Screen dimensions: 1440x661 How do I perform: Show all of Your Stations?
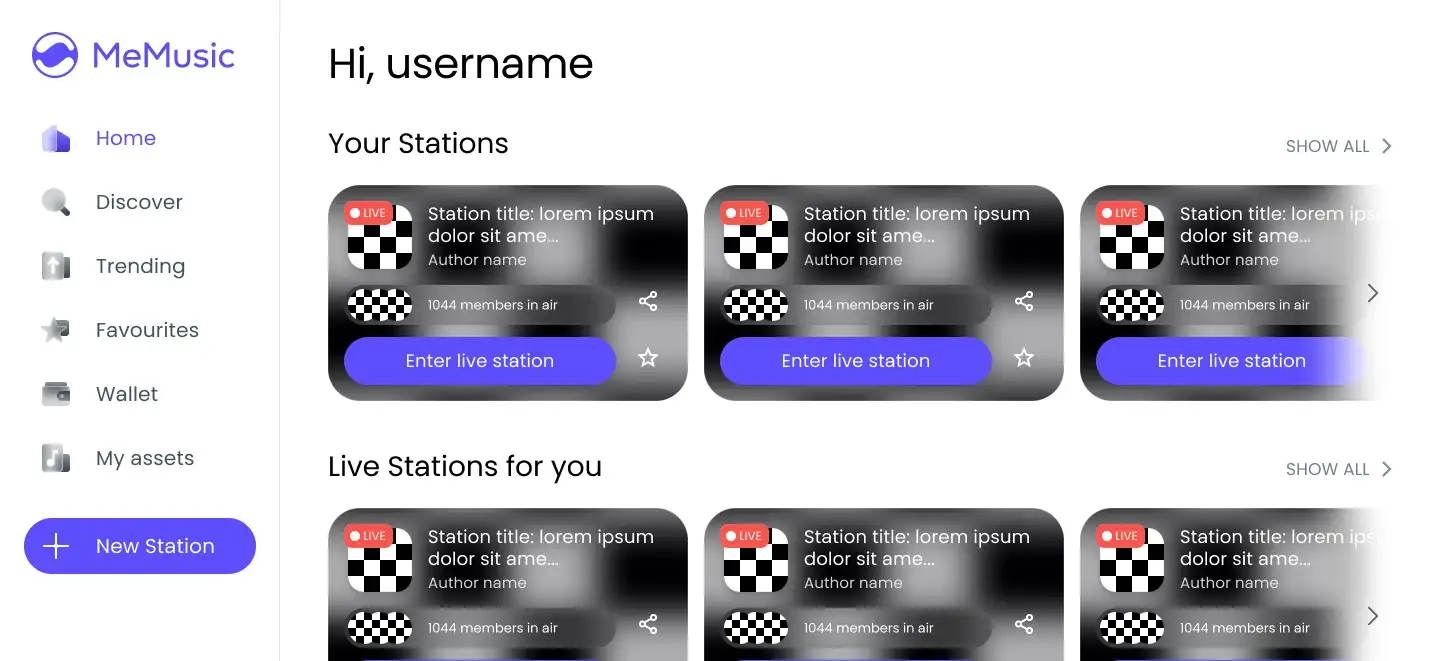point(1338,146)
